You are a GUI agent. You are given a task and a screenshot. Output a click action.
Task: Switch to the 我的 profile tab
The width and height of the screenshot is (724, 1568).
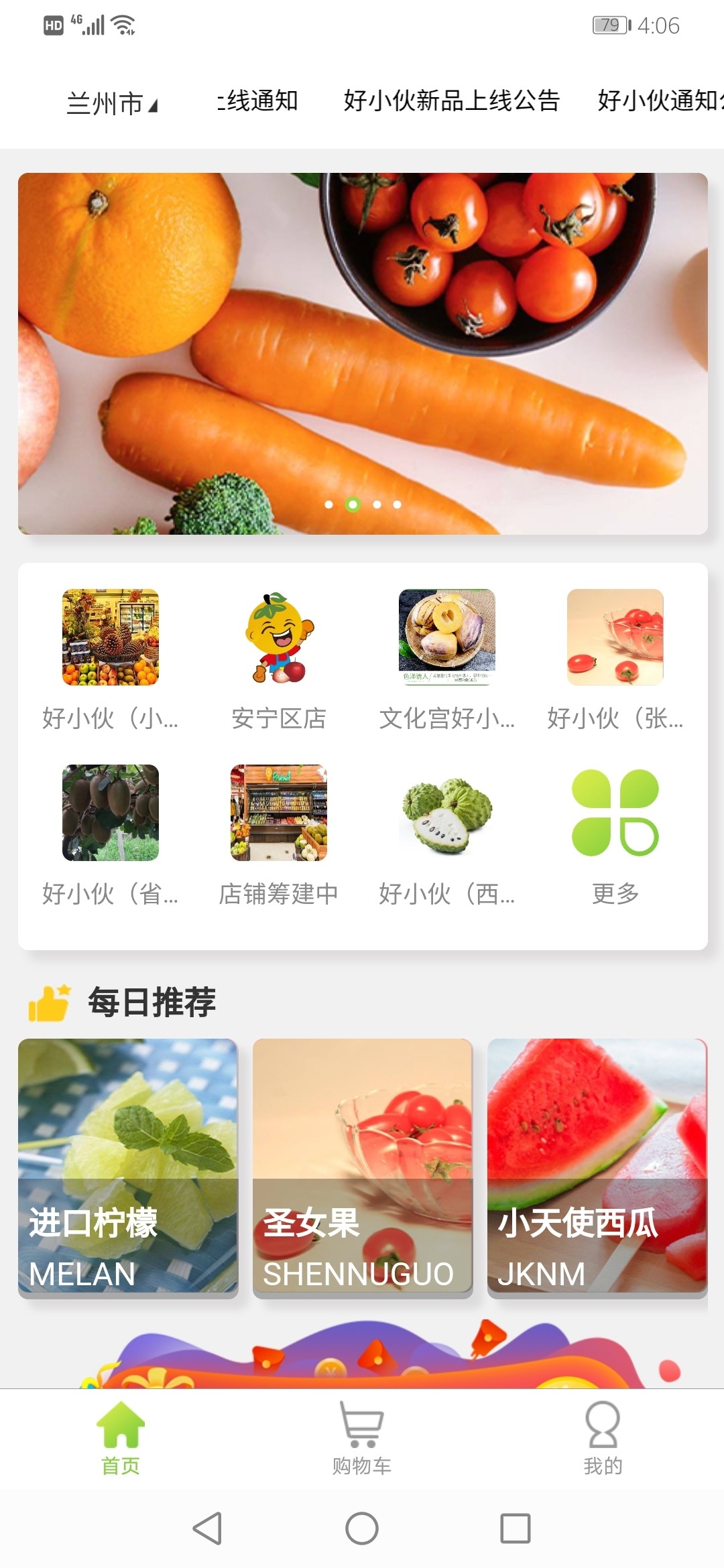(603, 1438)
